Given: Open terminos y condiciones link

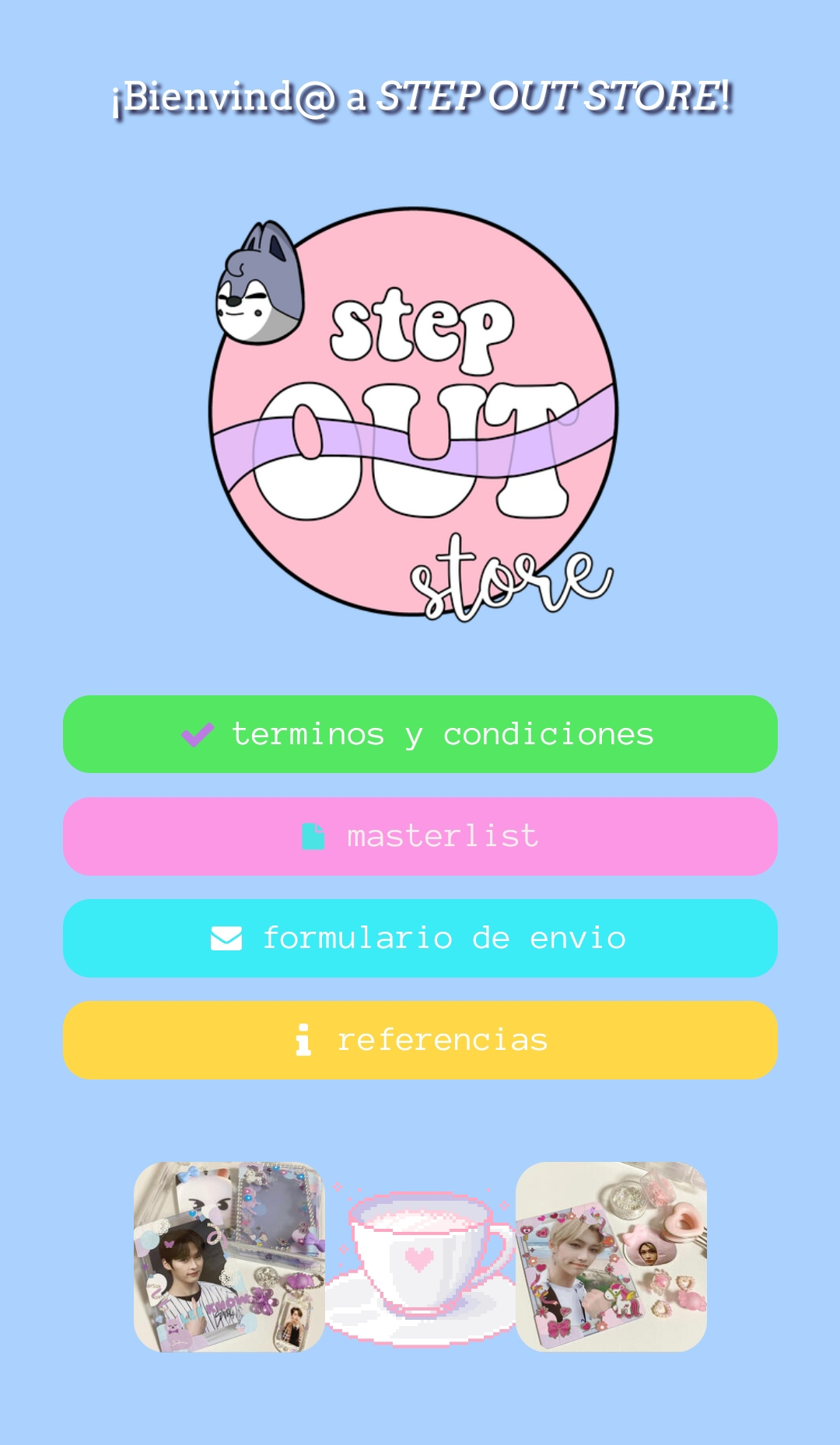Looking at the screenshot, I should [x=420, y=734].
